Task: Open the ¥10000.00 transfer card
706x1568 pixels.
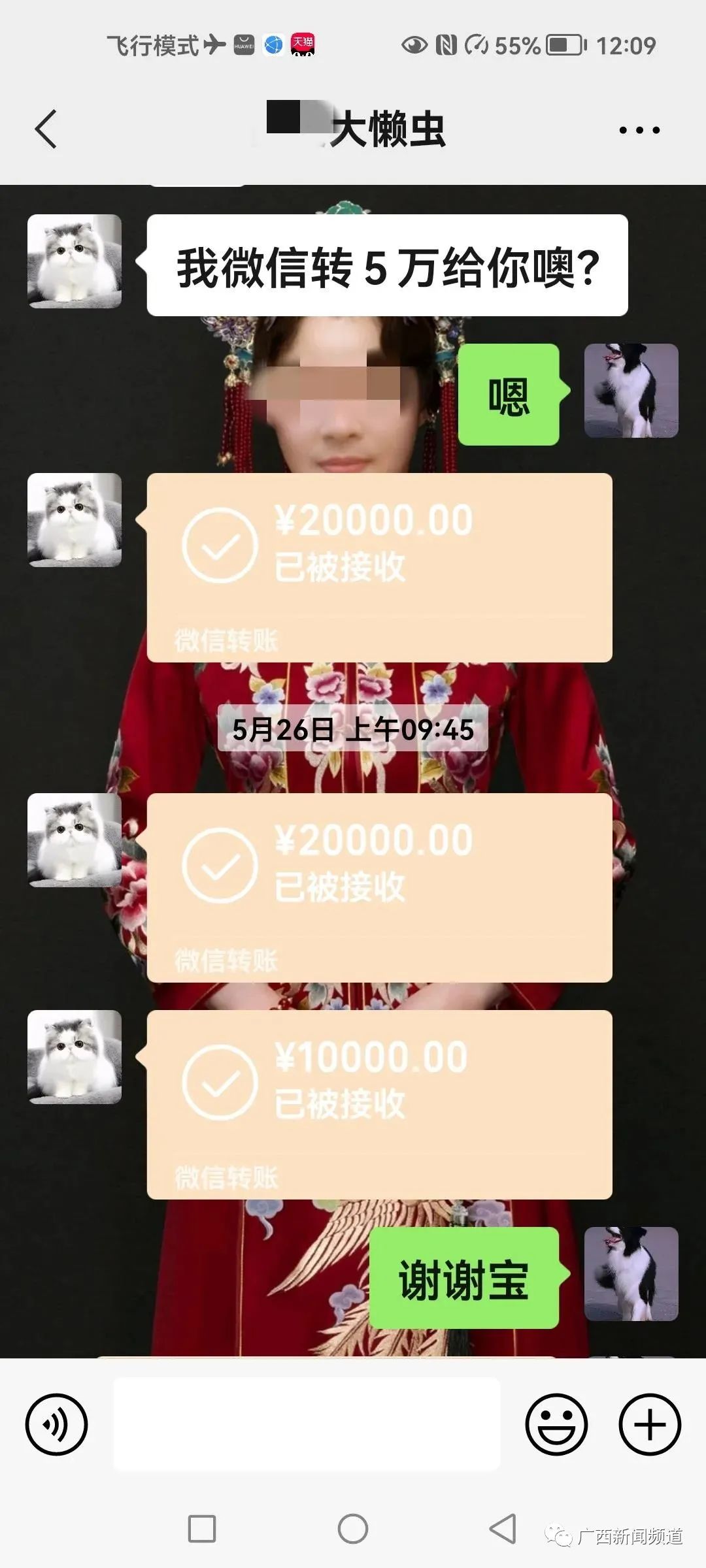Action: click(x=379, y=1104)
